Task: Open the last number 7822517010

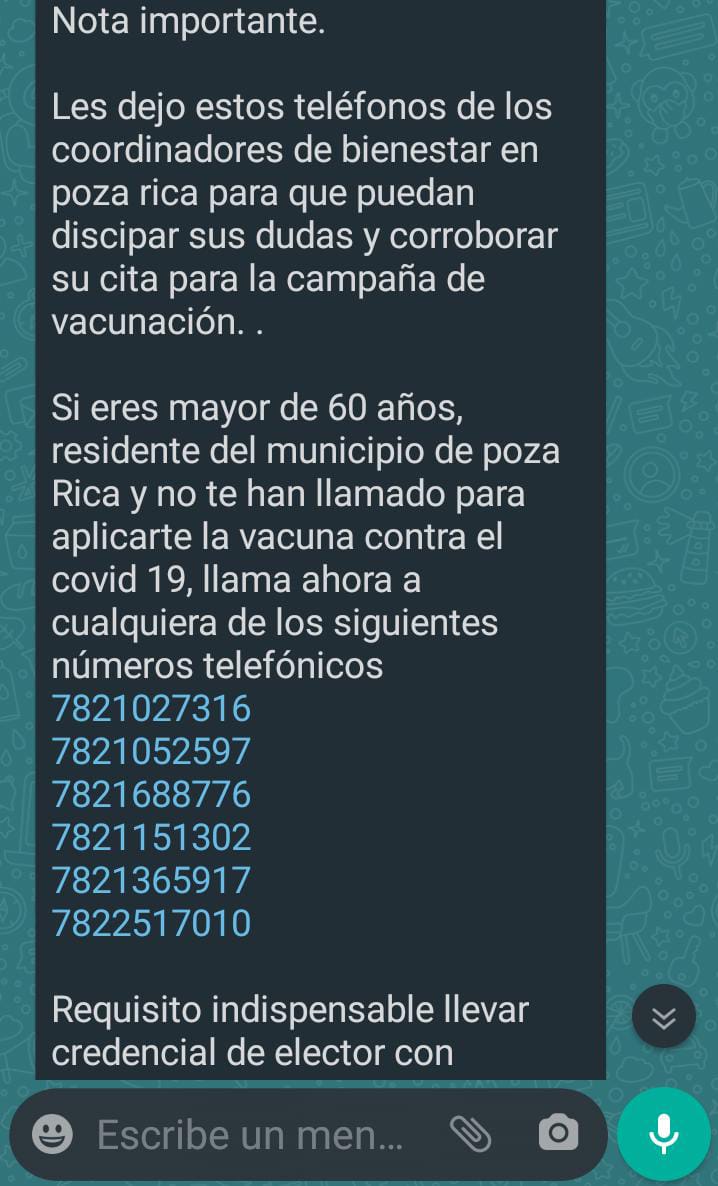Action: point(151,923)
